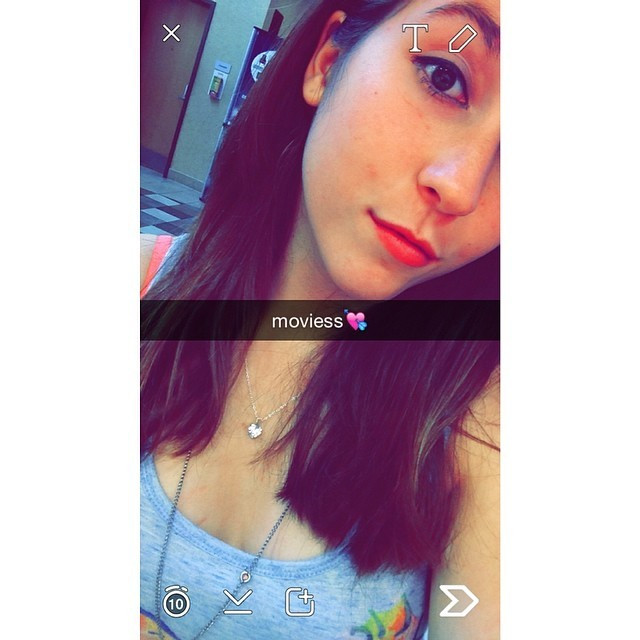Open the pencil drawing tool
Image resolution: width=640 pixels, height=640 pixels.
(x=461, y=38)
